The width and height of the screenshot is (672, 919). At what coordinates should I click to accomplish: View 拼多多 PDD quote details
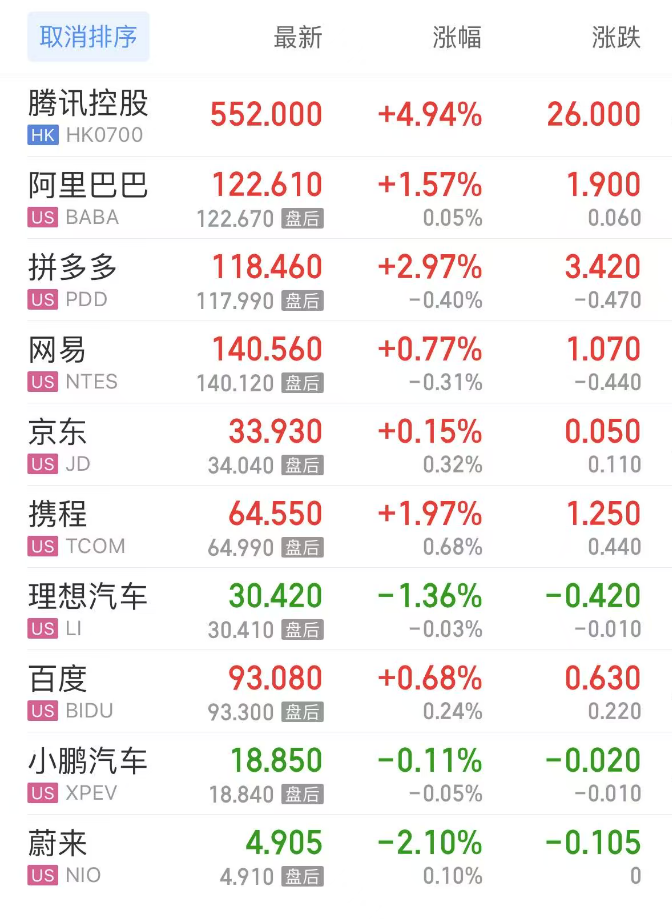click(74, 280)
